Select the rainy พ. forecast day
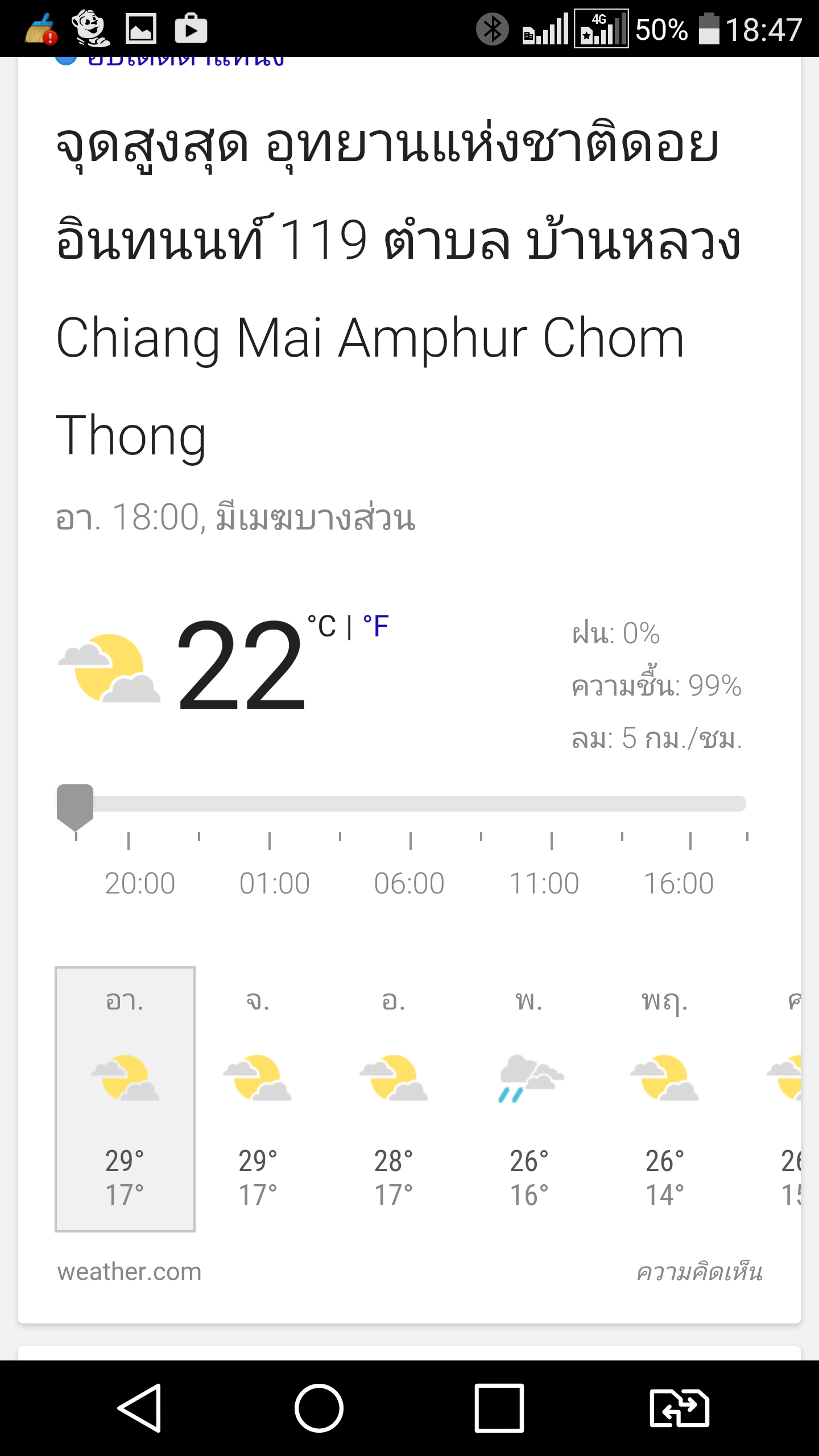Image resolution: width=819 pixels, height=1456 pixels. 530,1099
